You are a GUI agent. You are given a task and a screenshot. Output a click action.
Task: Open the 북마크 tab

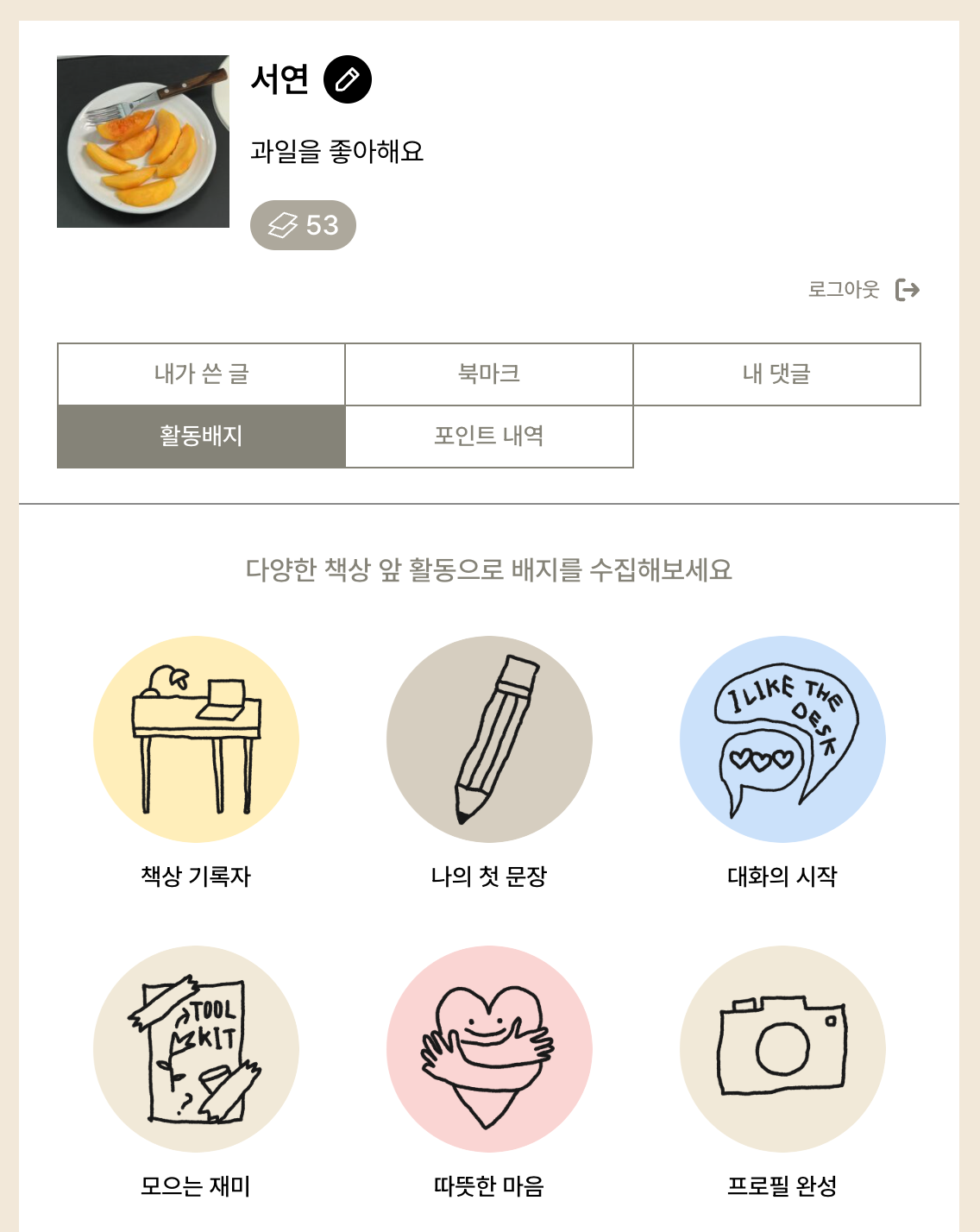489,374
